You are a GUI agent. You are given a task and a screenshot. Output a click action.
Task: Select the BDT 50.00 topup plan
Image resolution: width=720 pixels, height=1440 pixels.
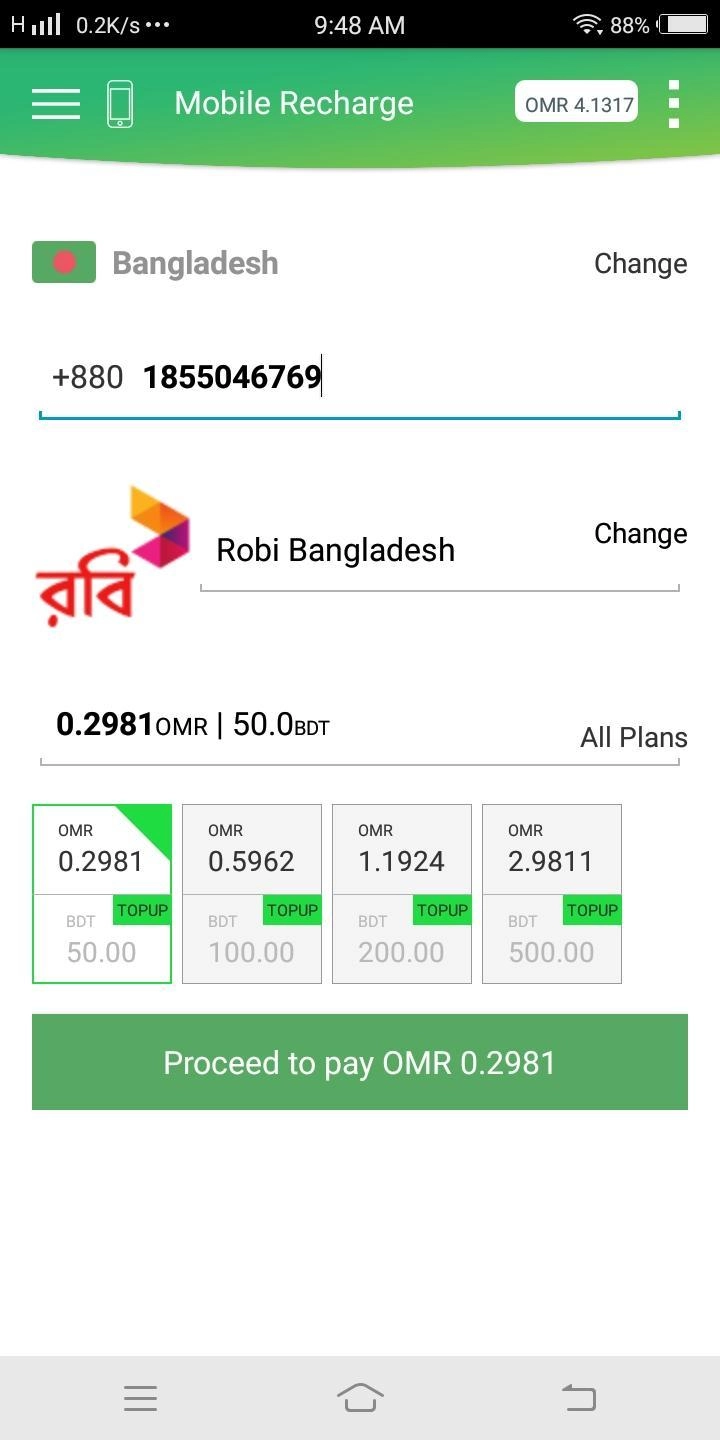point(102,894)
